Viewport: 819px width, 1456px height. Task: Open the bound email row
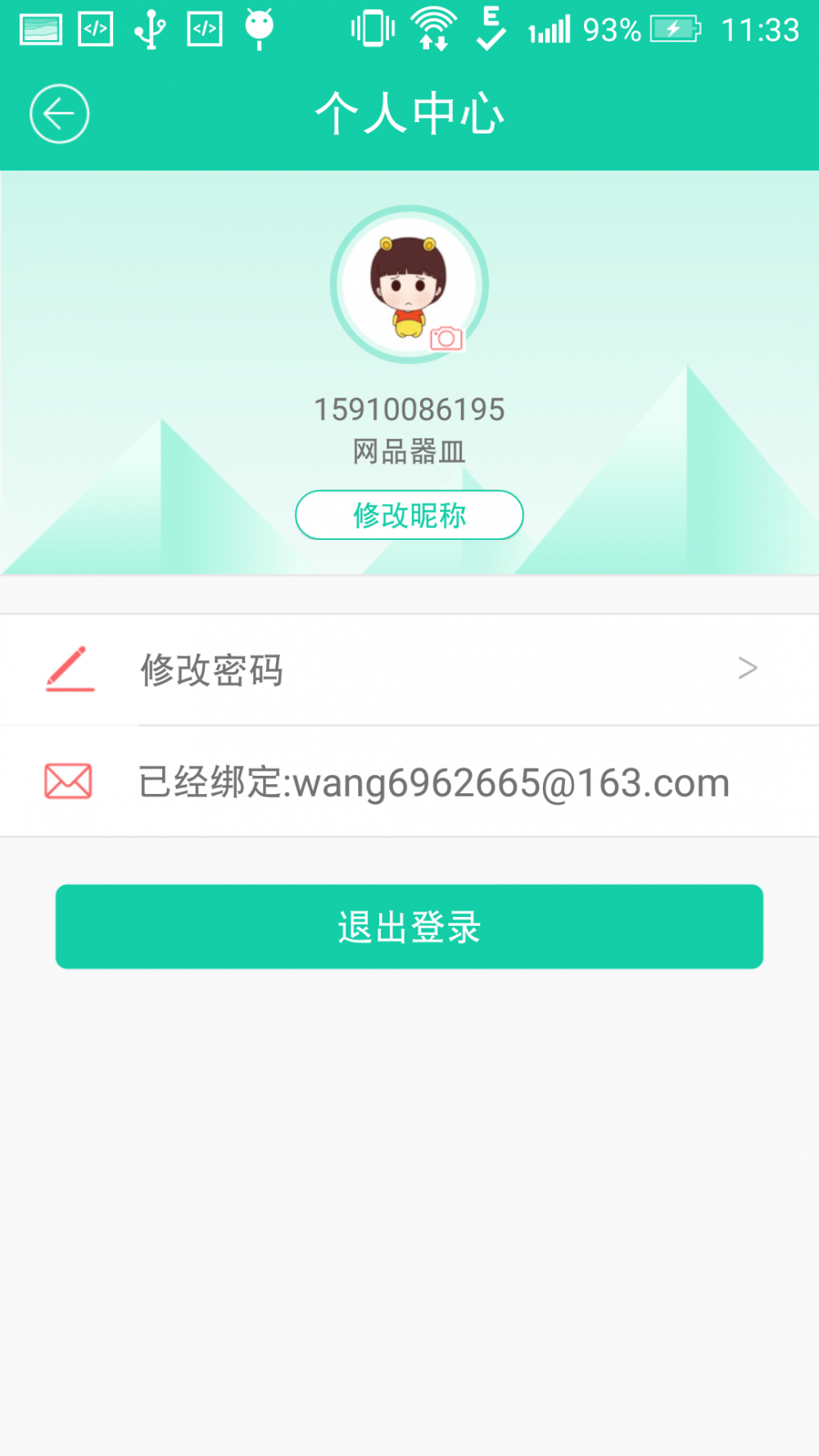(x=409, y=782)
